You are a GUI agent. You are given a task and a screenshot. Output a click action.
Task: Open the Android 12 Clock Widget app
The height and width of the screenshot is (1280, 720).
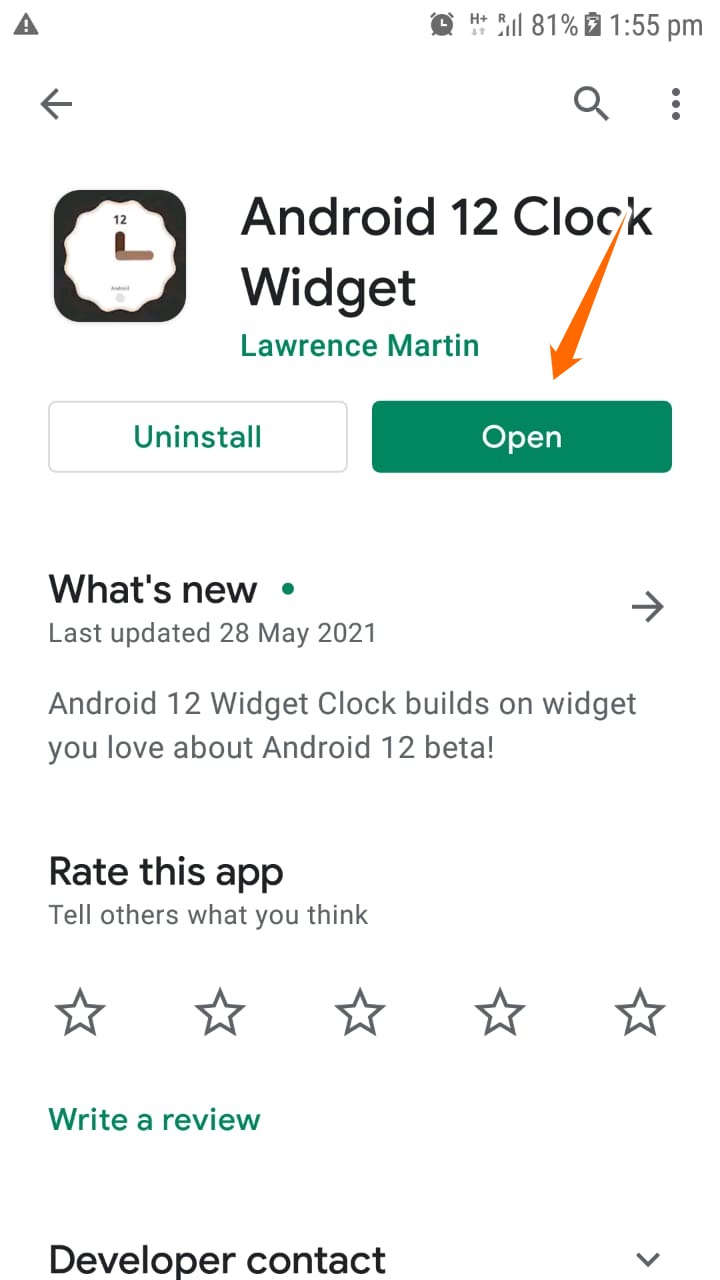coord(522,437)
